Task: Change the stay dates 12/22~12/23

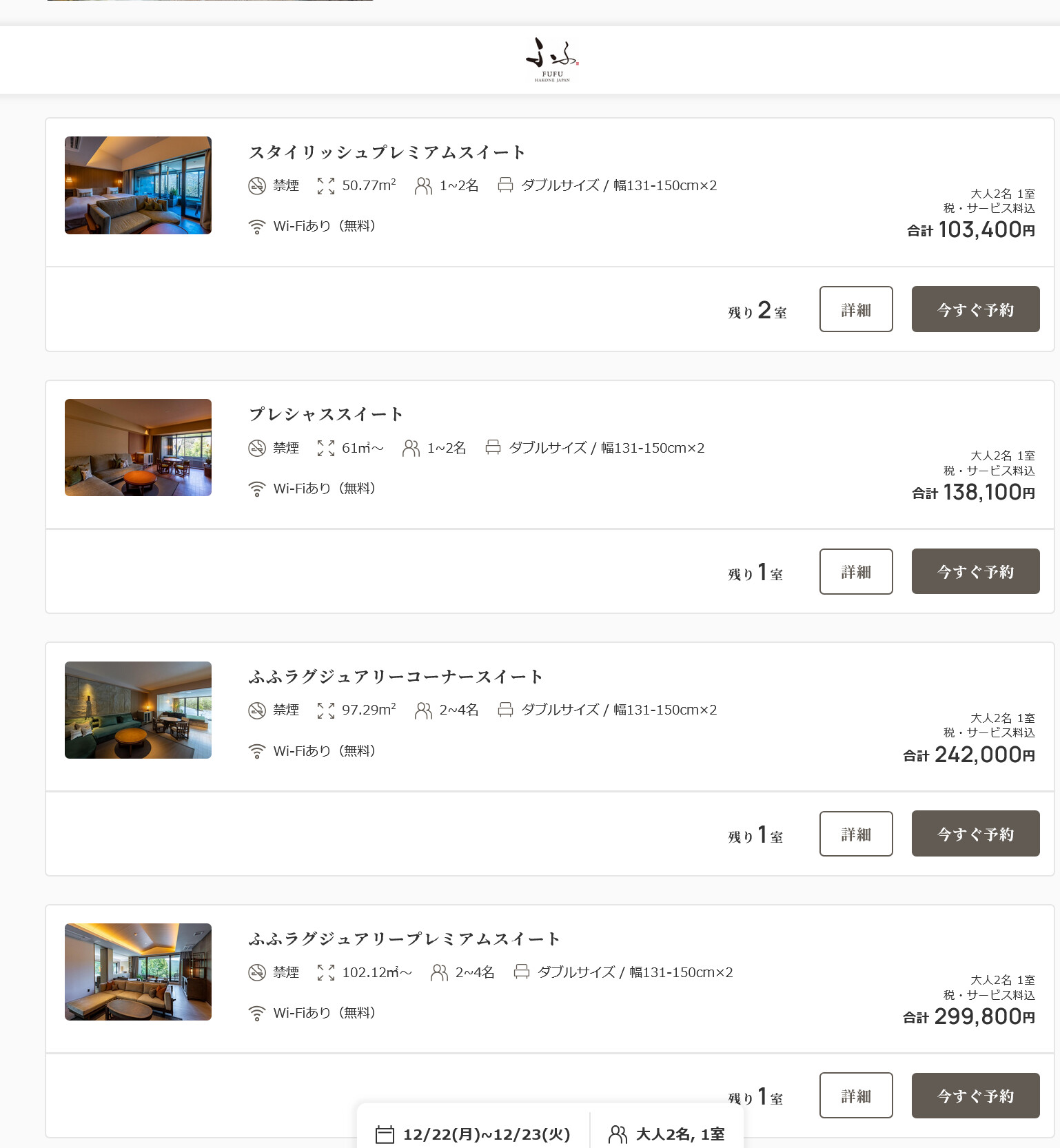Action: click(x=474, y=1134)
